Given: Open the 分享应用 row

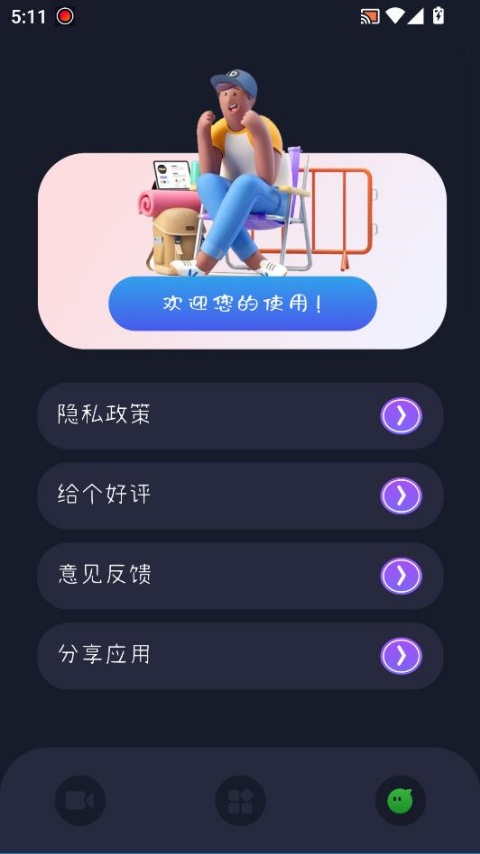Looking at the screenshot, I should [x=240, y=656].
